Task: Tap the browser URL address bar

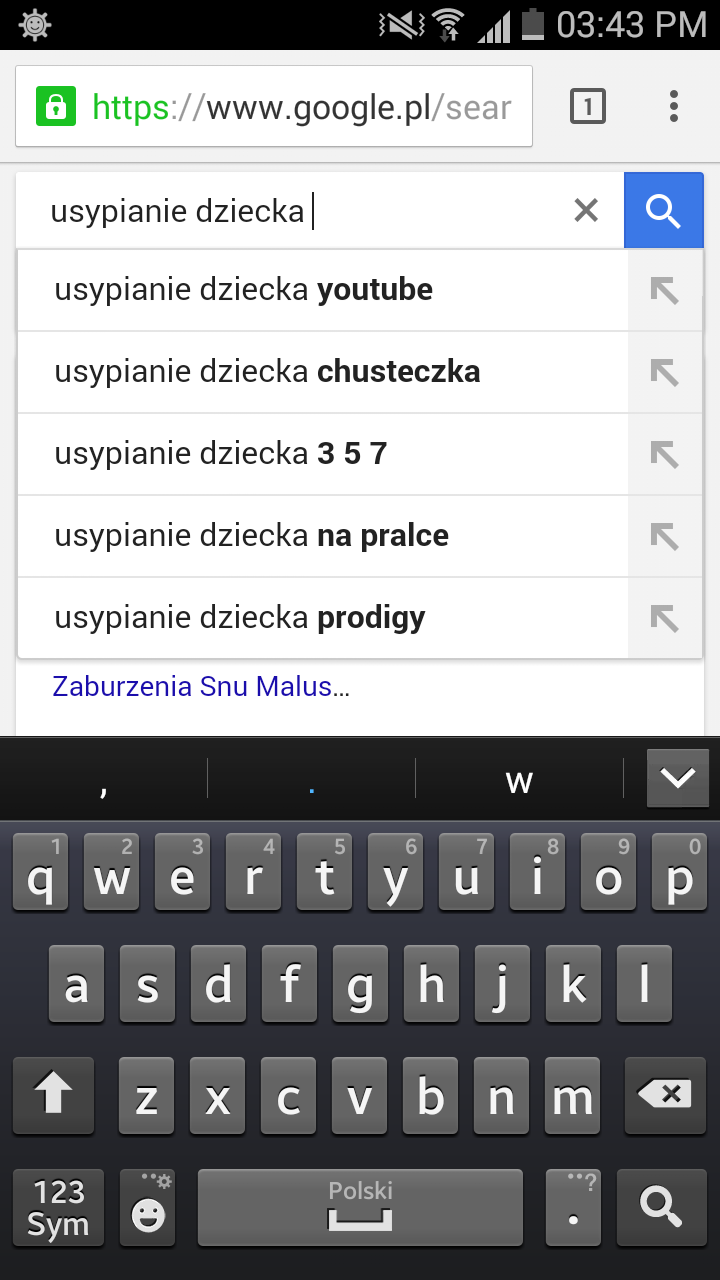Action: pyautogui.click(x=274, y=106)
